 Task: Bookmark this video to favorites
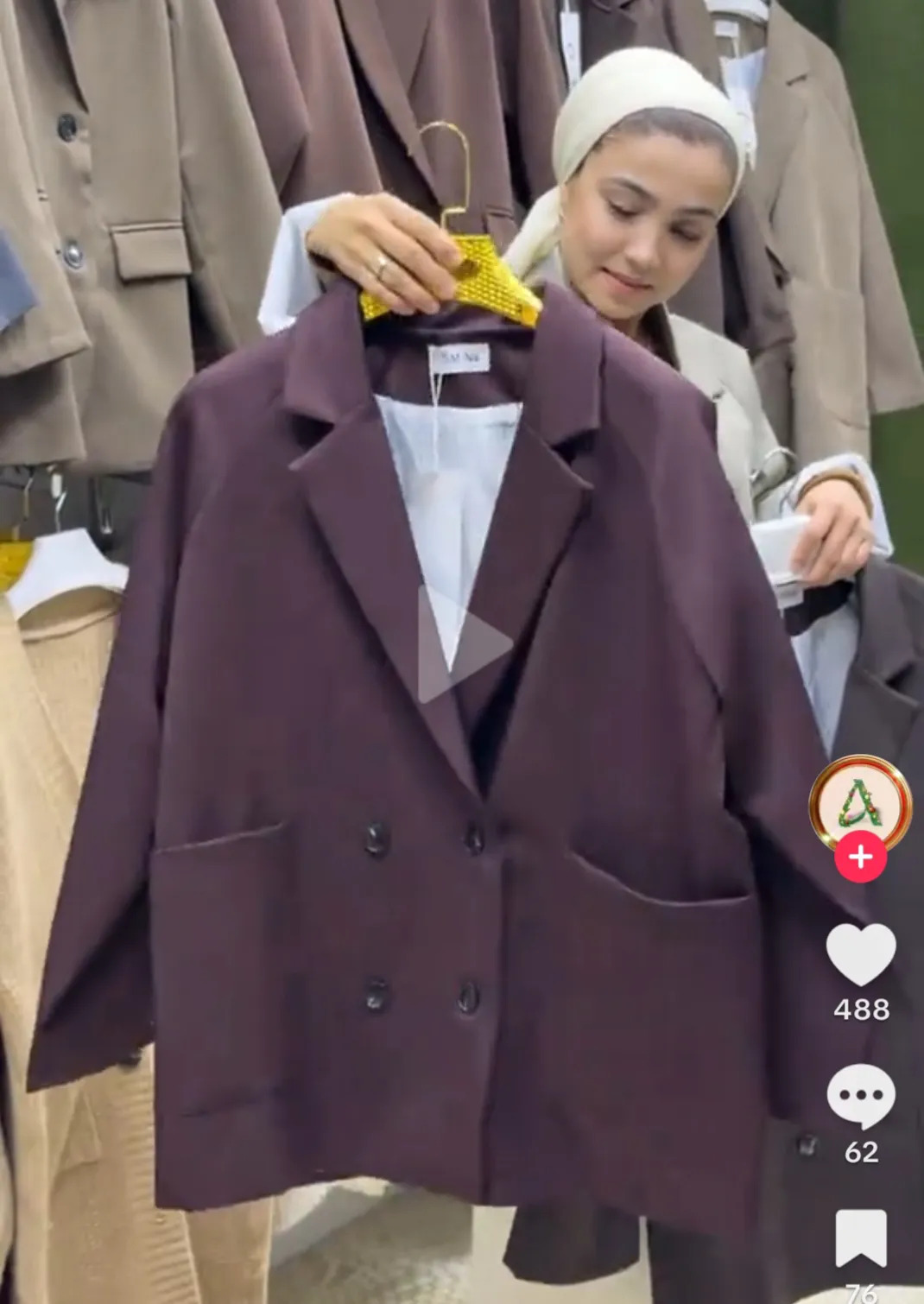tap(860, 1239)
